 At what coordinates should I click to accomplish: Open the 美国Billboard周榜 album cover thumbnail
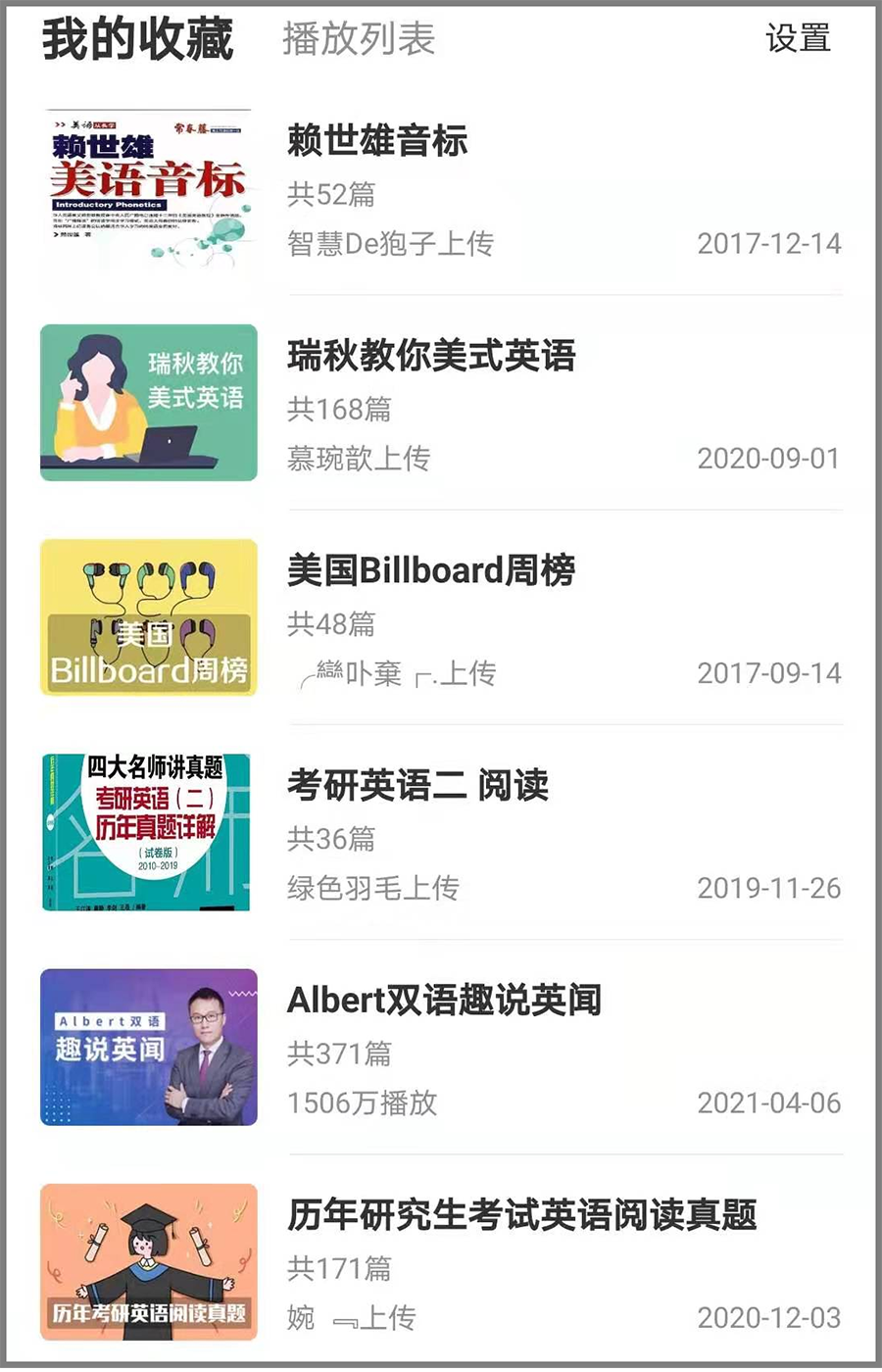(x=148, y=618)
